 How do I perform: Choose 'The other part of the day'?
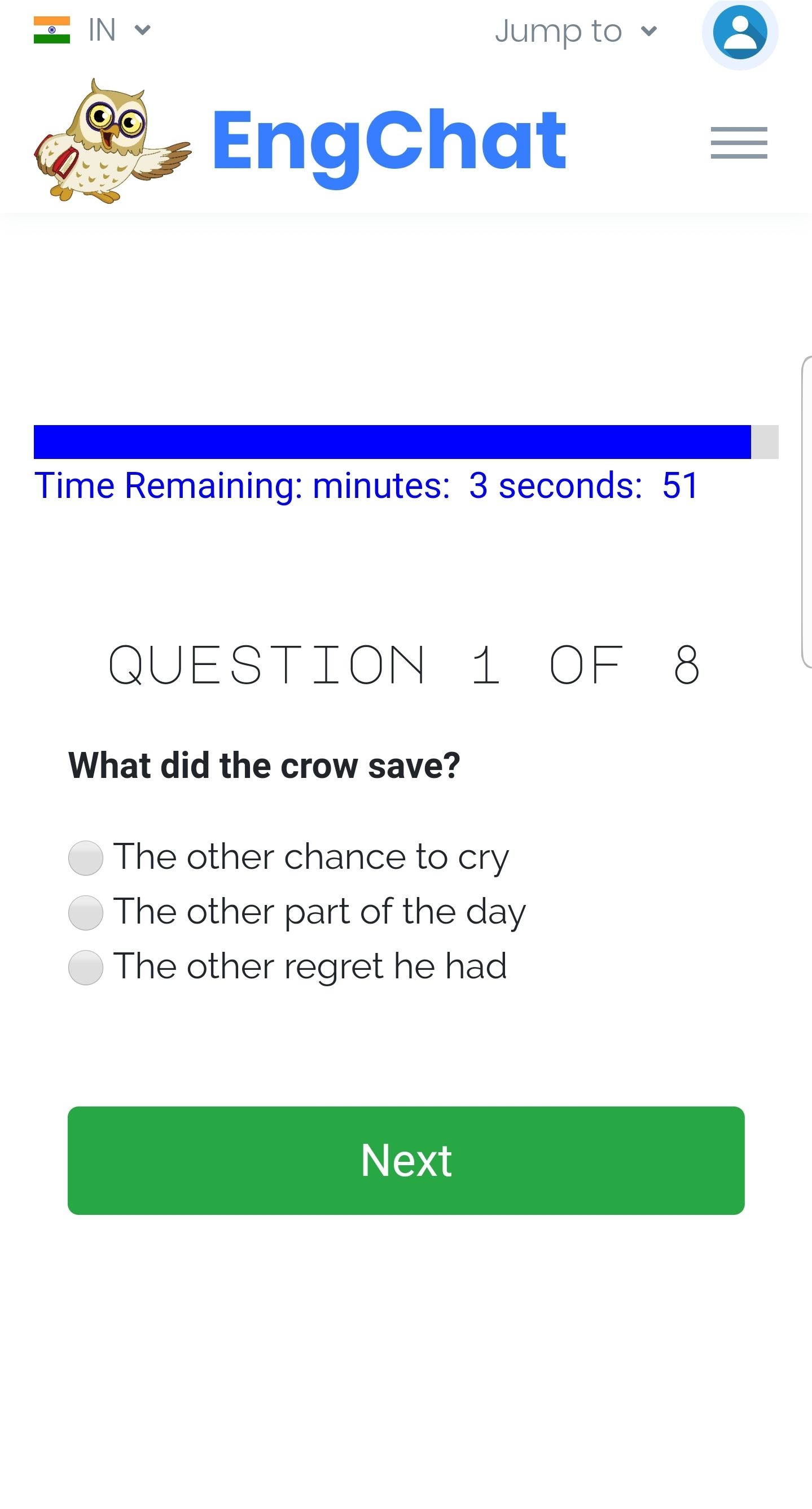(86, 913)
